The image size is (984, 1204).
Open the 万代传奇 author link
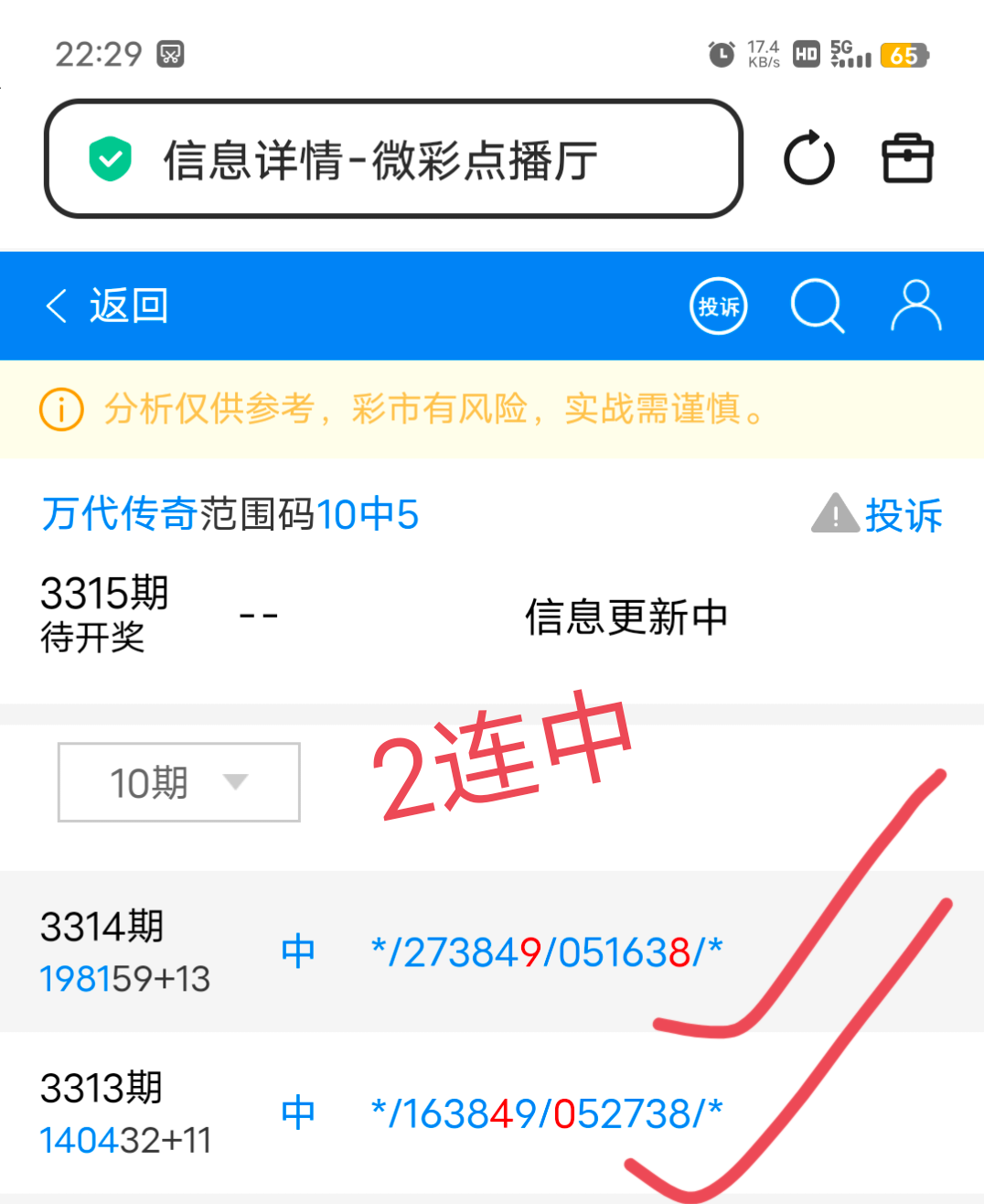(x=119, y=514)
